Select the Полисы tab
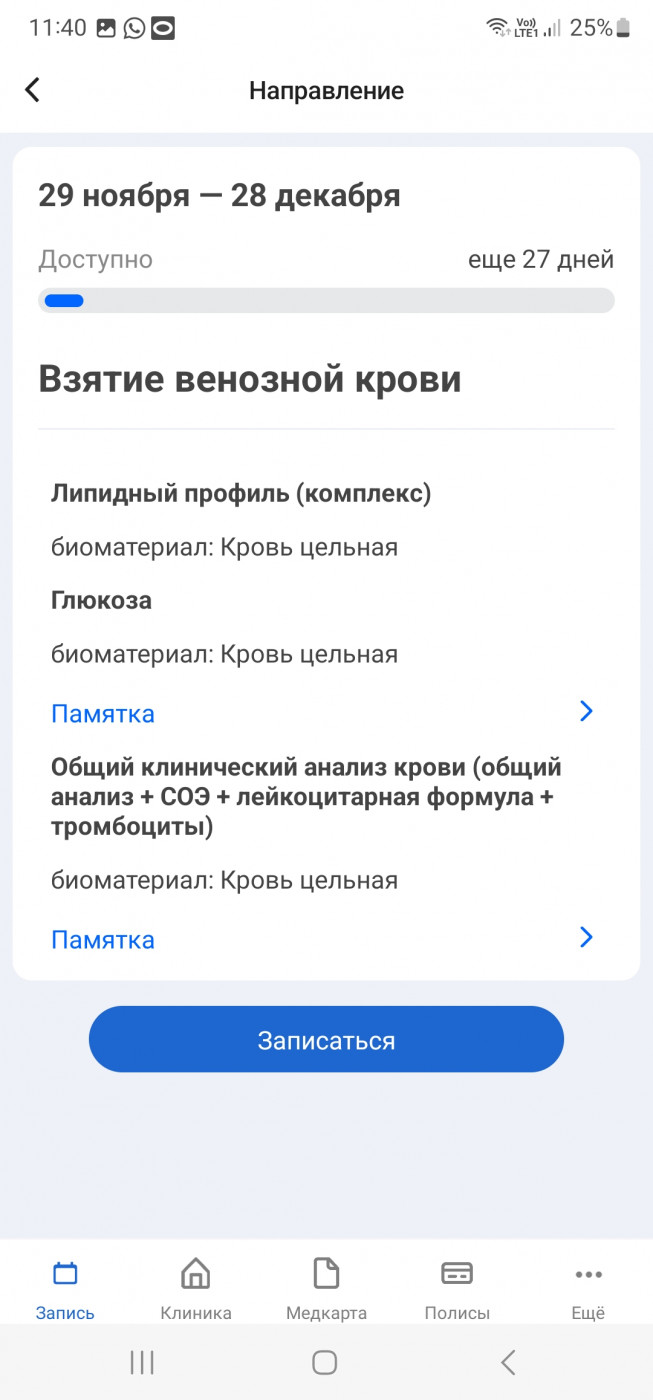 coord(457,1290)
